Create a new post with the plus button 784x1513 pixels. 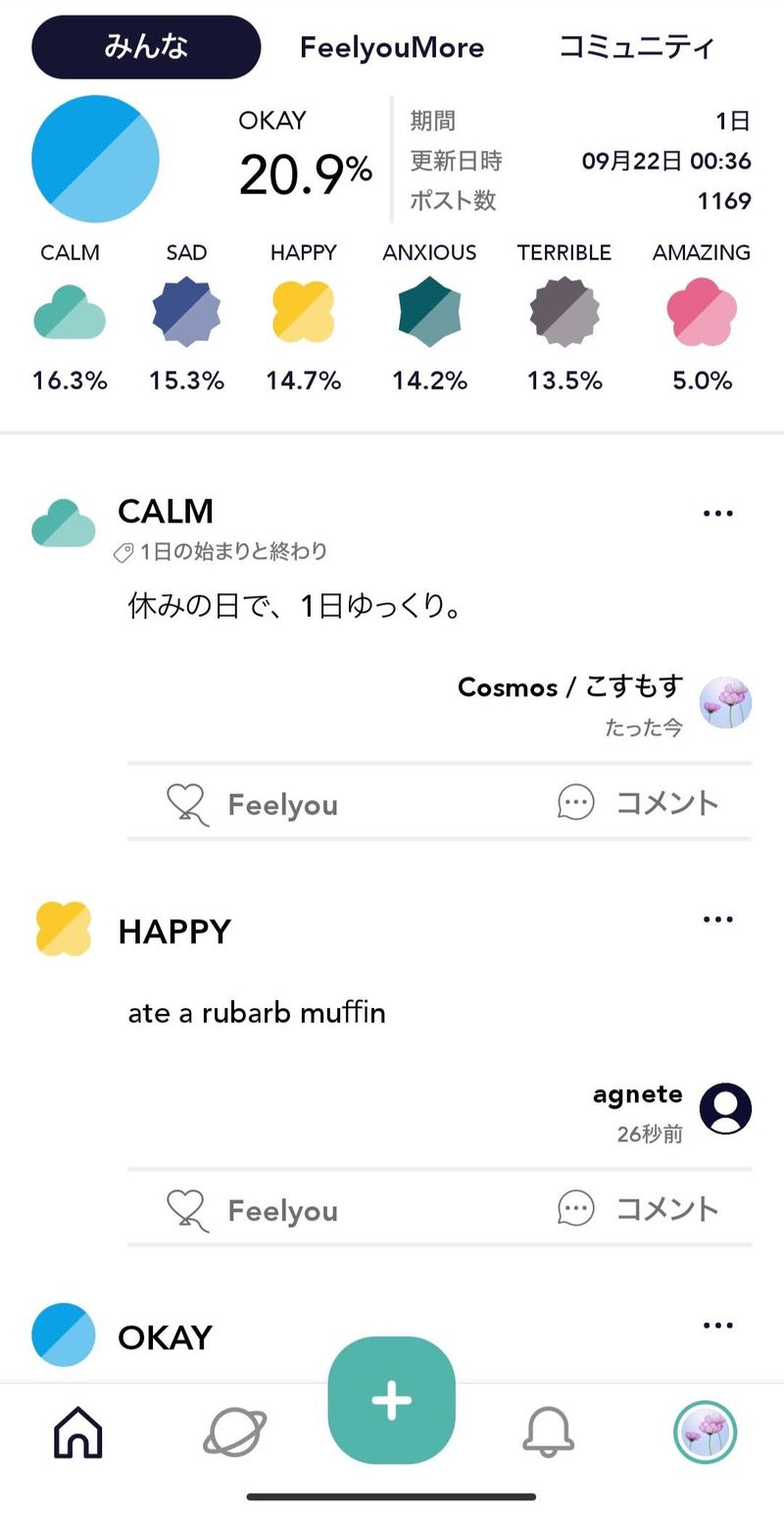(392, 1400)
